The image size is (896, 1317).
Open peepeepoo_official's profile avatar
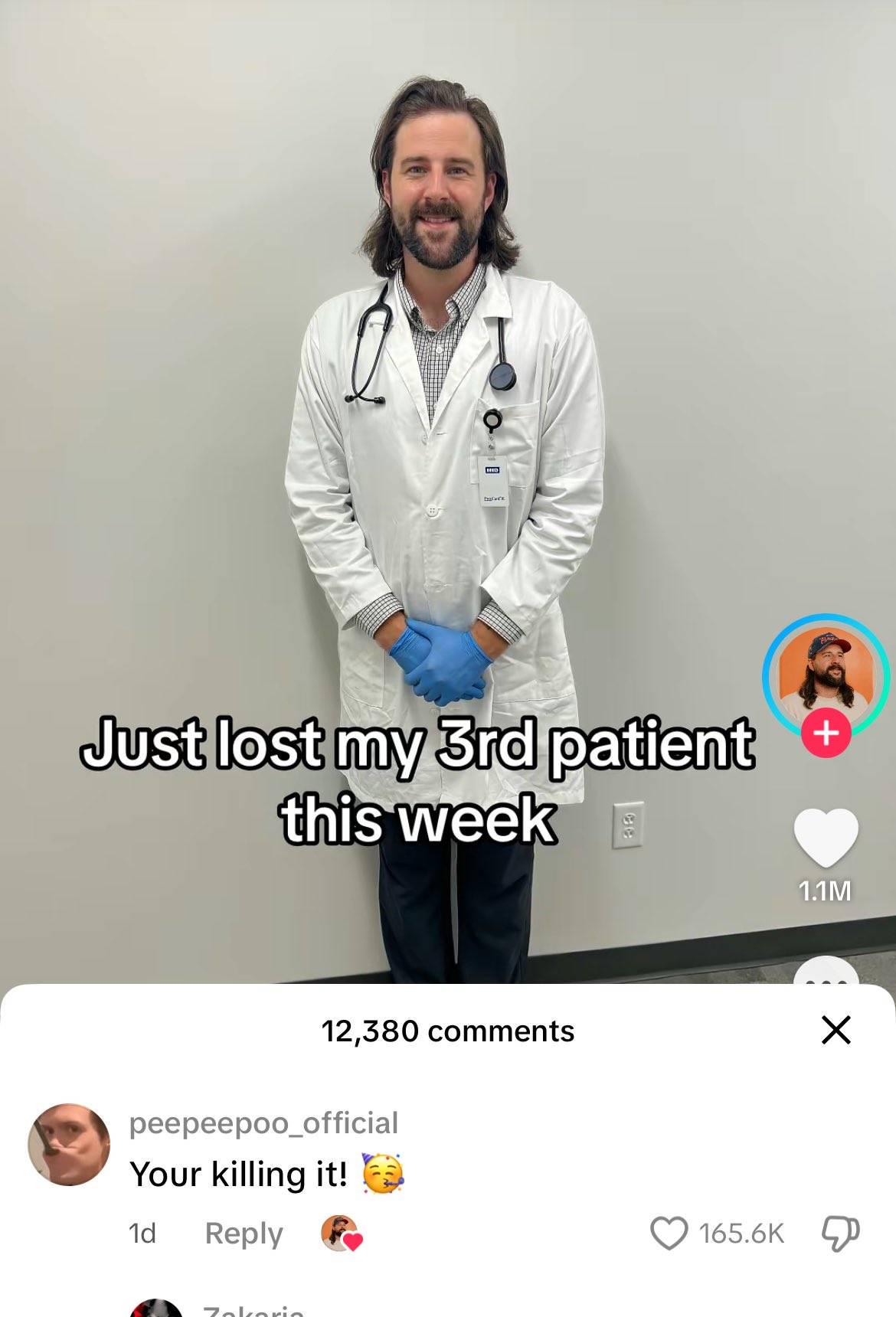point(69,1145)
